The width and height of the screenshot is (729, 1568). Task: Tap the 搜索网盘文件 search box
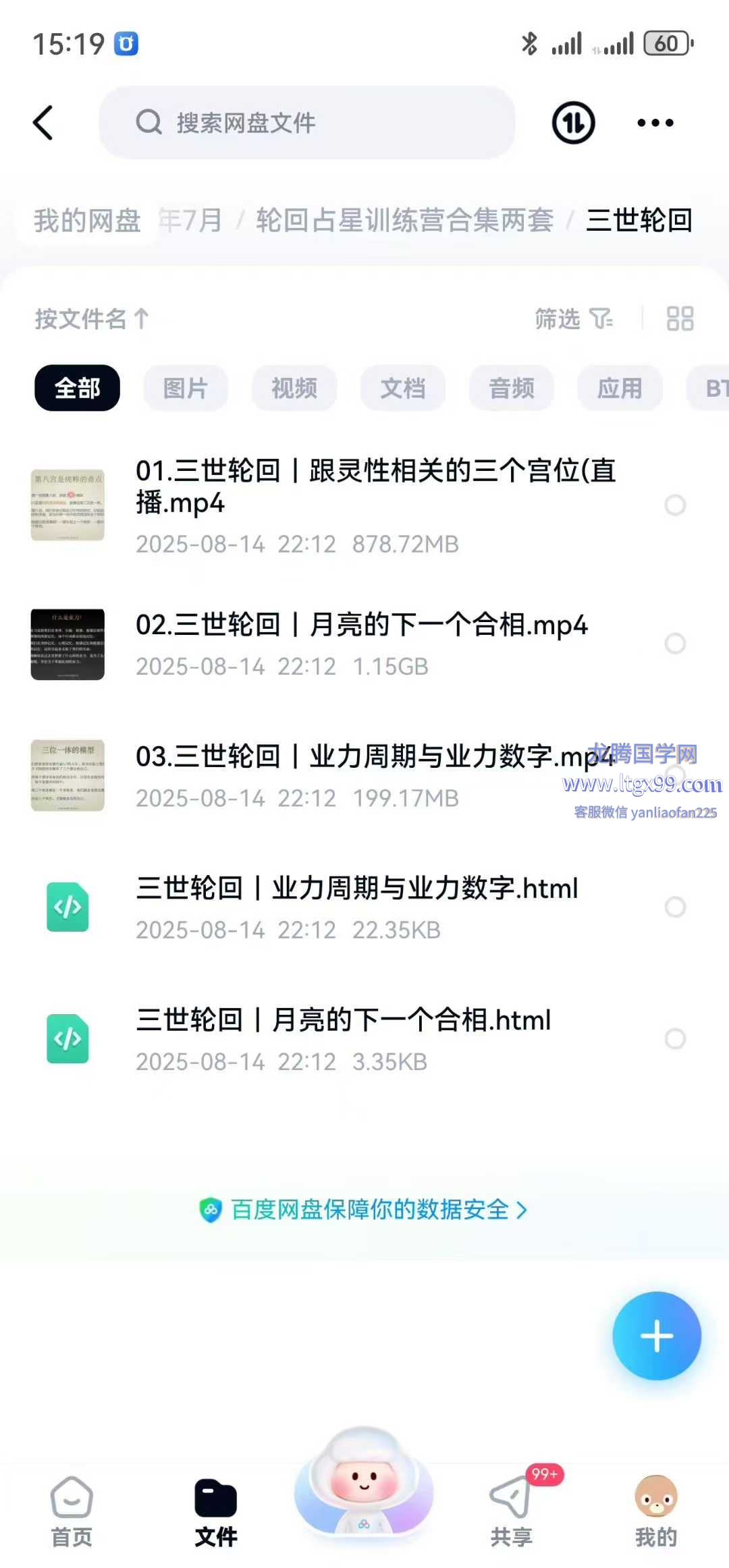point(307,123)
